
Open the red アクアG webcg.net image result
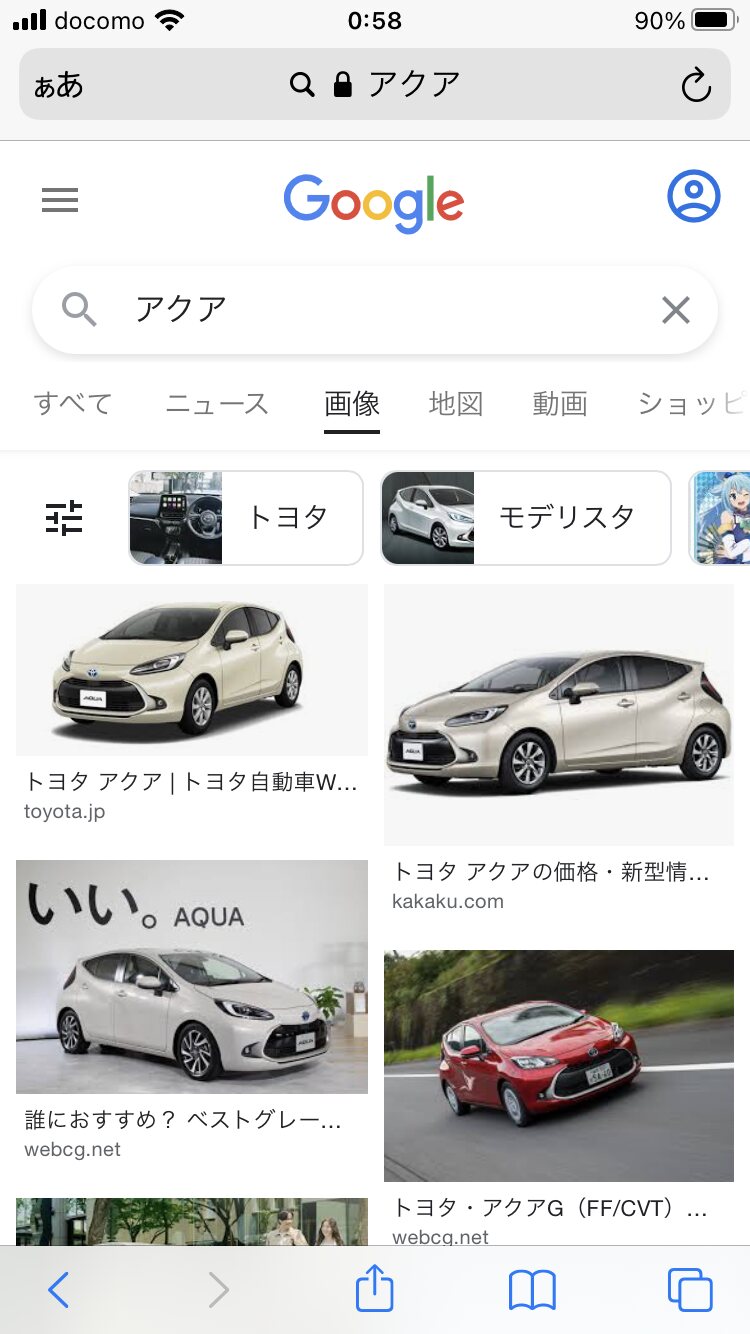[x=559, y=1066]
